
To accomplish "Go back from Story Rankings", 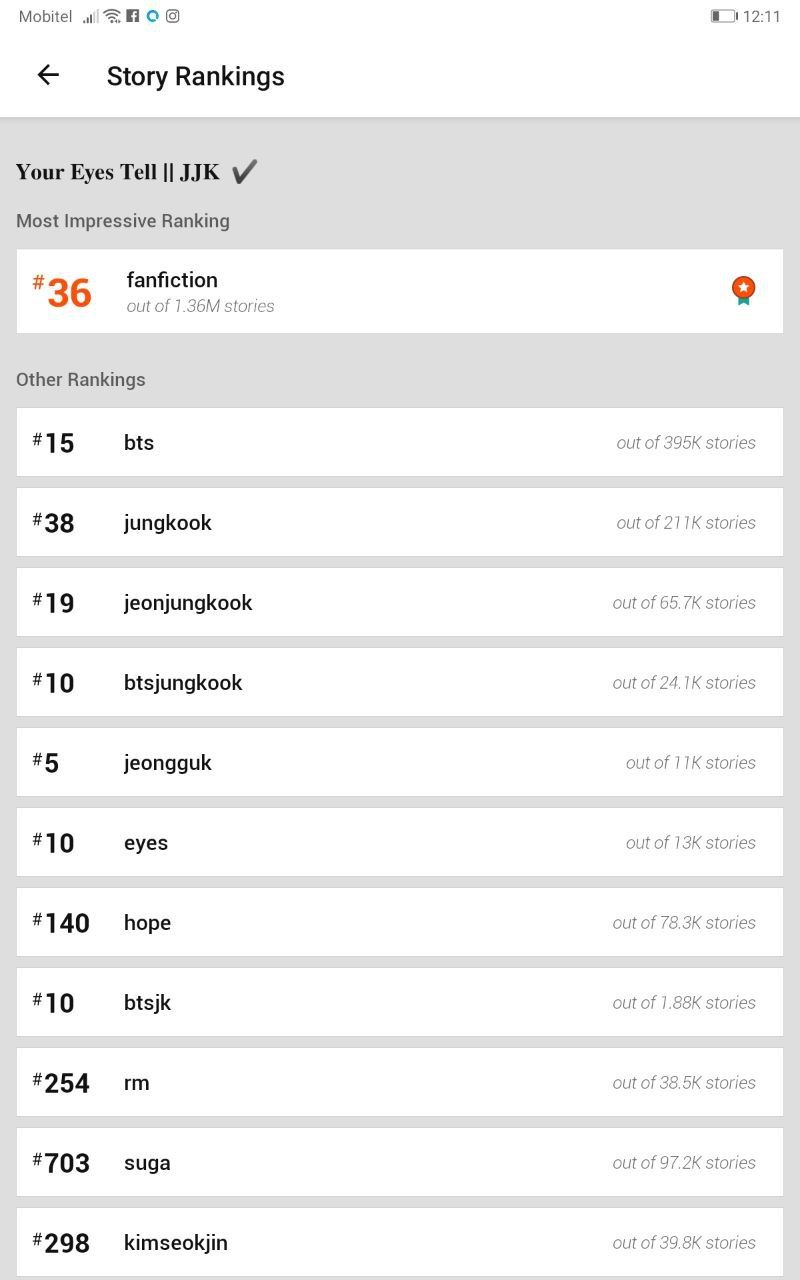I will pyautogui.click(x=48, y=75).
